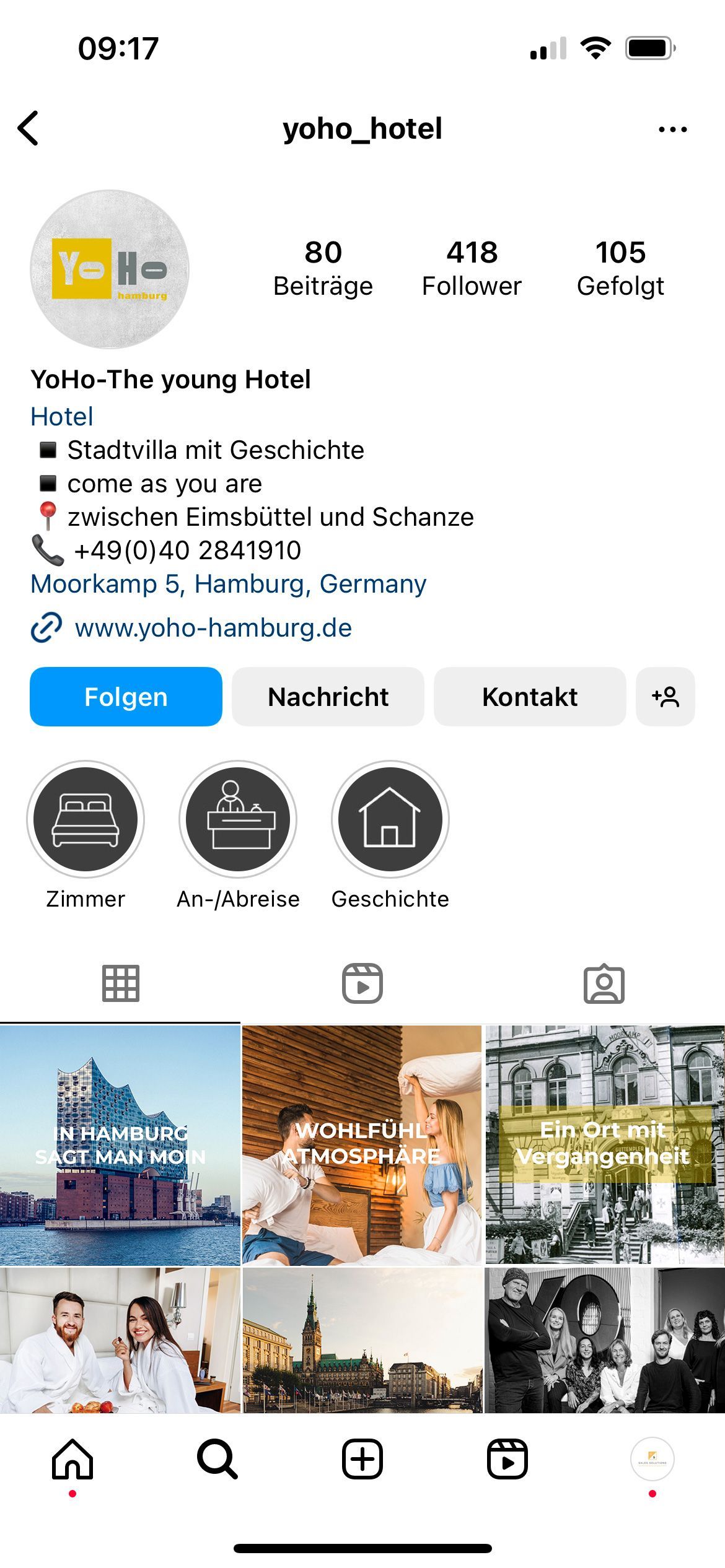
Task: Open the search tab in bottom bar
Action: point(217,1458)
